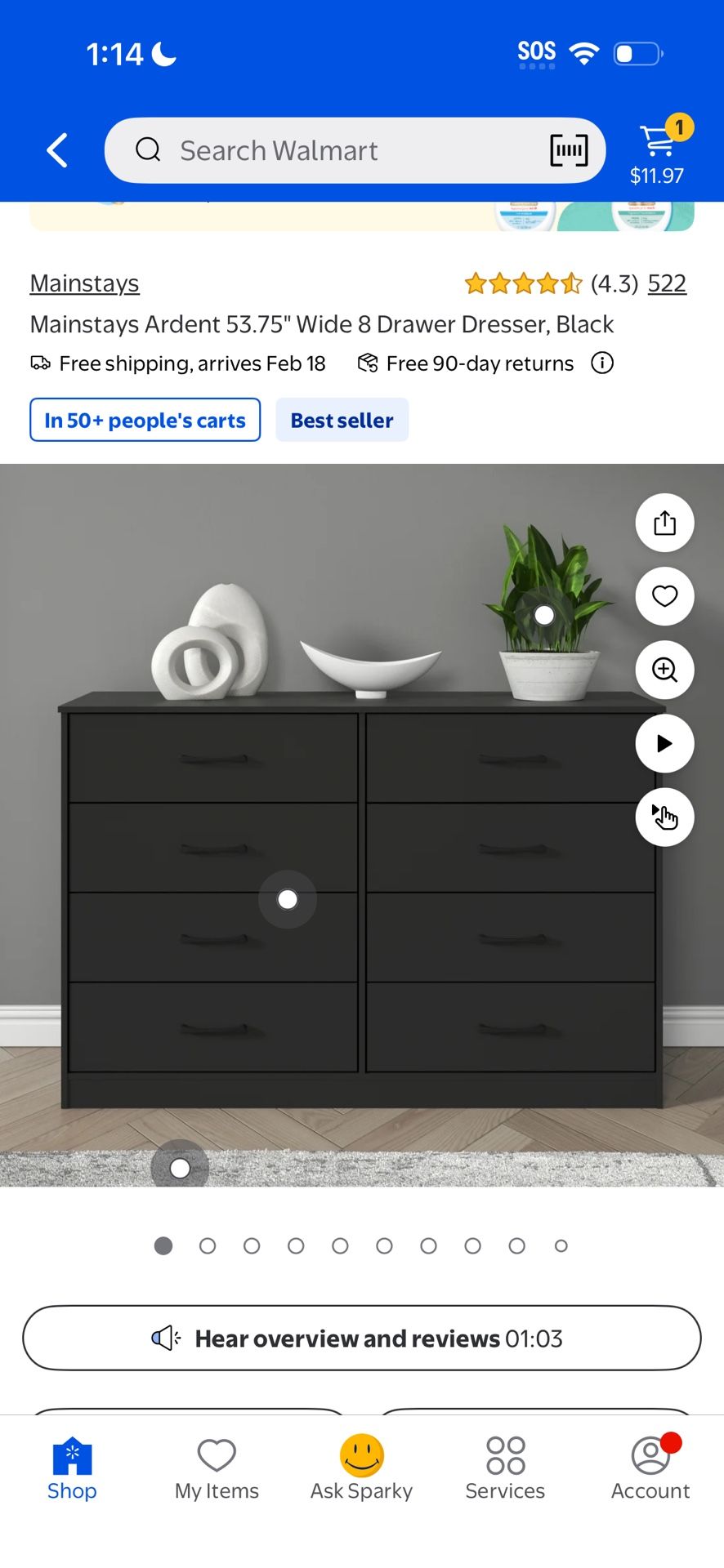Image resolution: width=724 pixels, height=1568 pixels.
Task: Share this dresser product
Action: click(664, 523)
